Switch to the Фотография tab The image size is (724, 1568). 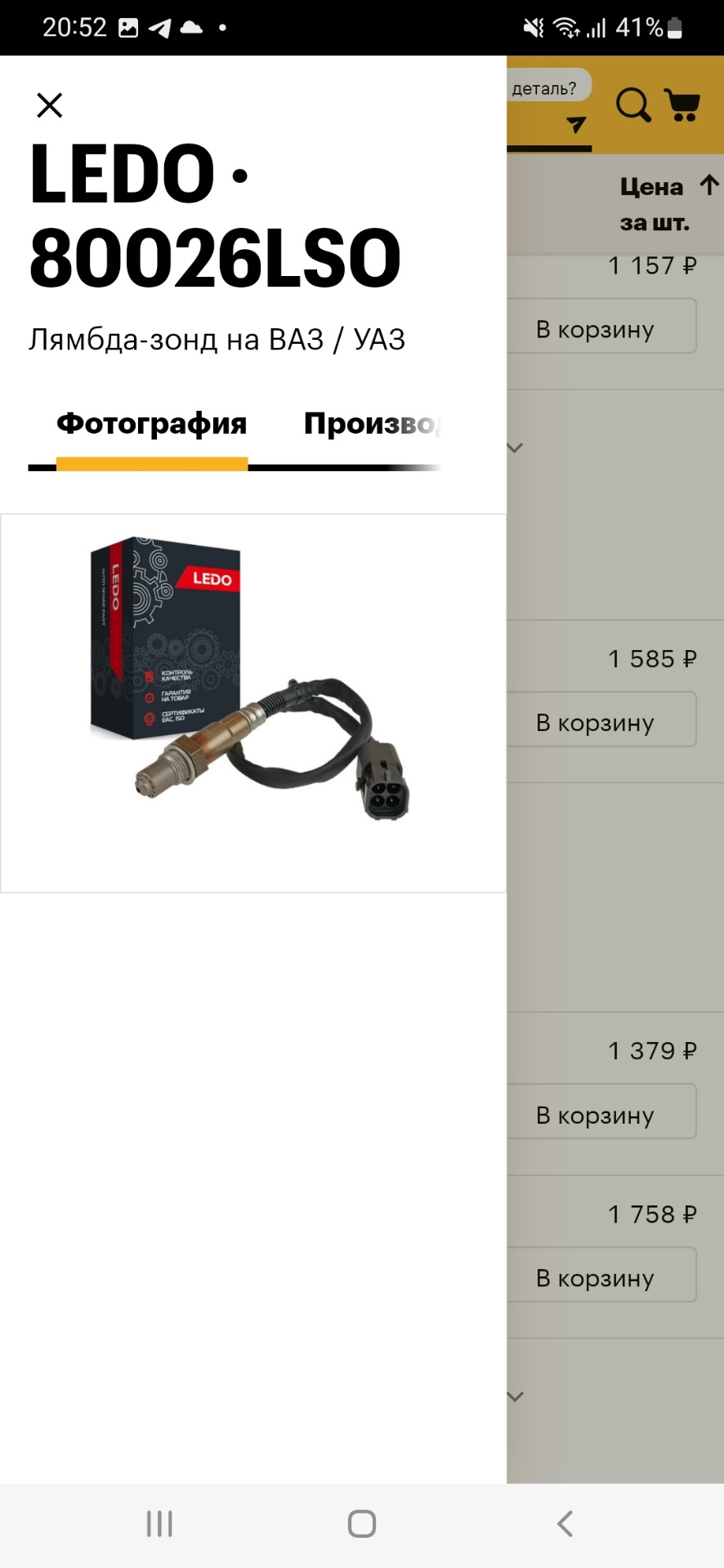[x=151, y=424]
